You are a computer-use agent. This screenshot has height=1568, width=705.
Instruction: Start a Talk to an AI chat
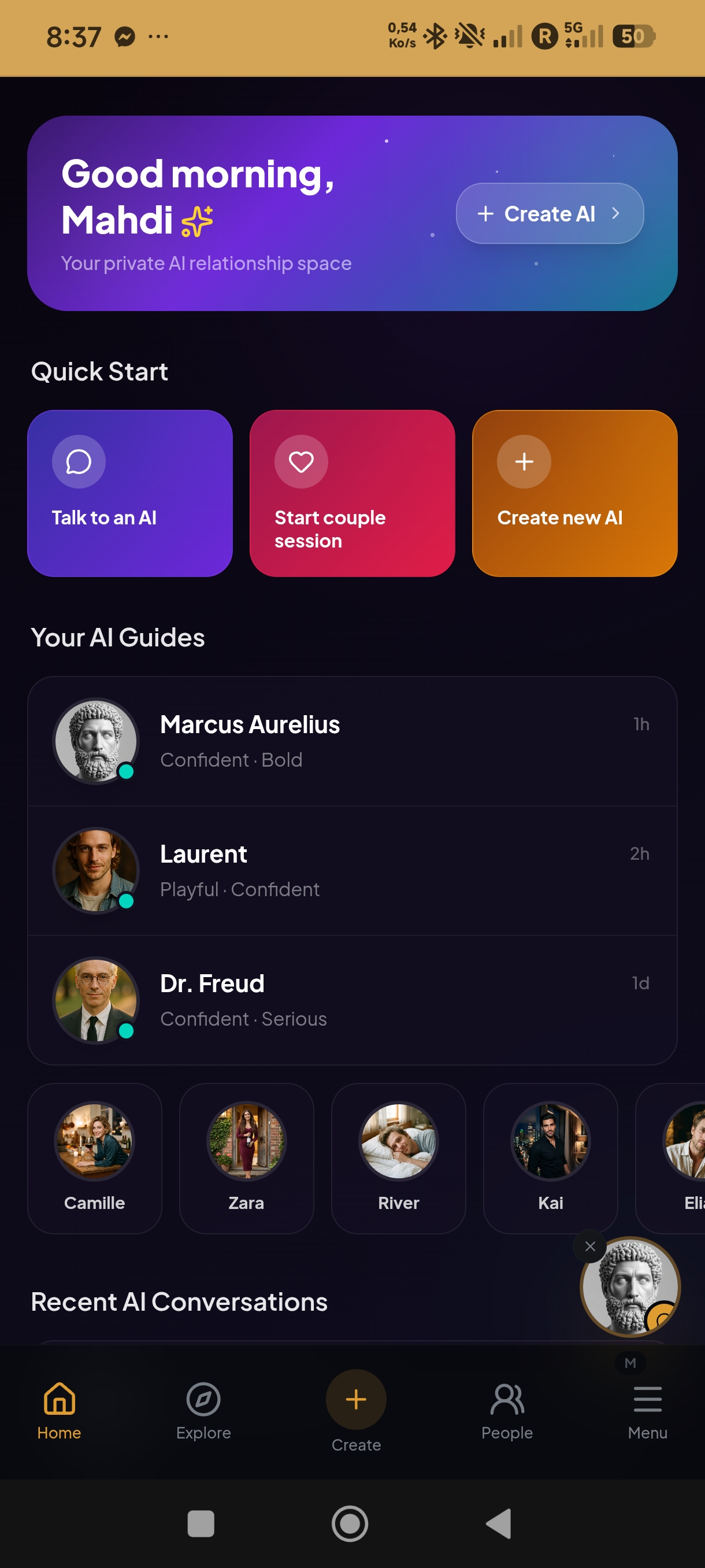coord(129,493)
